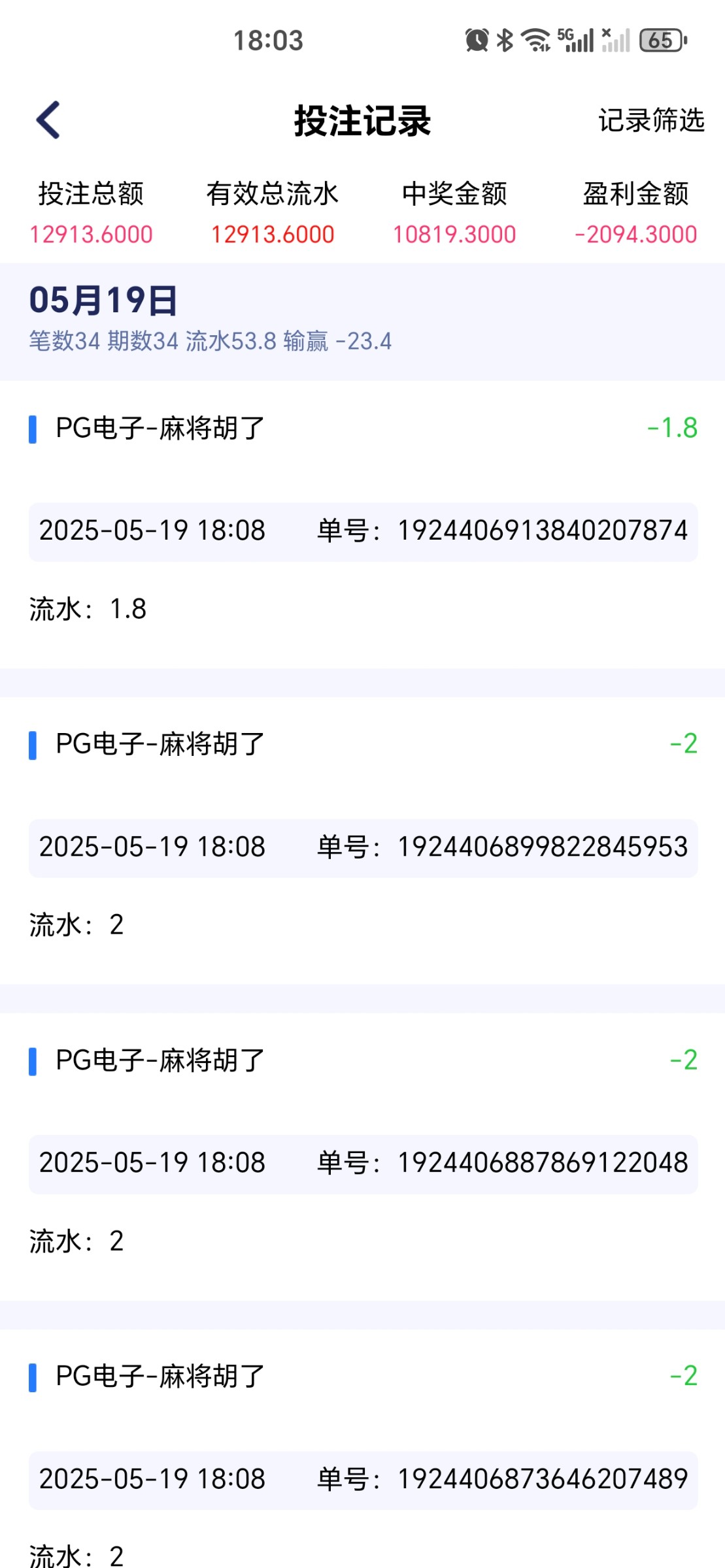Tap the blue bar beside first PG电子 record

[x=33, y=430]
